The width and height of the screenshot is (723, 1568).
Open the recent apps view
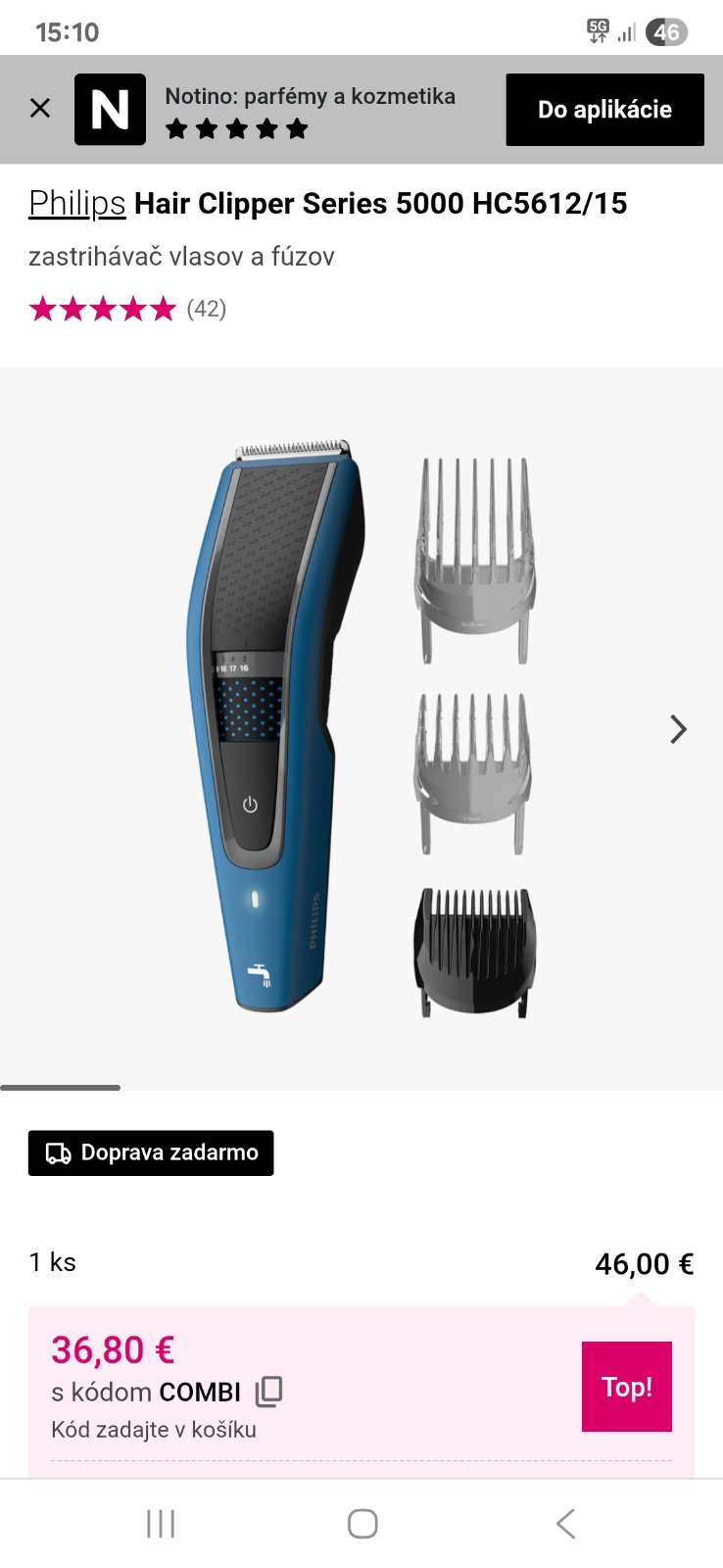click(x=161, y=1524)
